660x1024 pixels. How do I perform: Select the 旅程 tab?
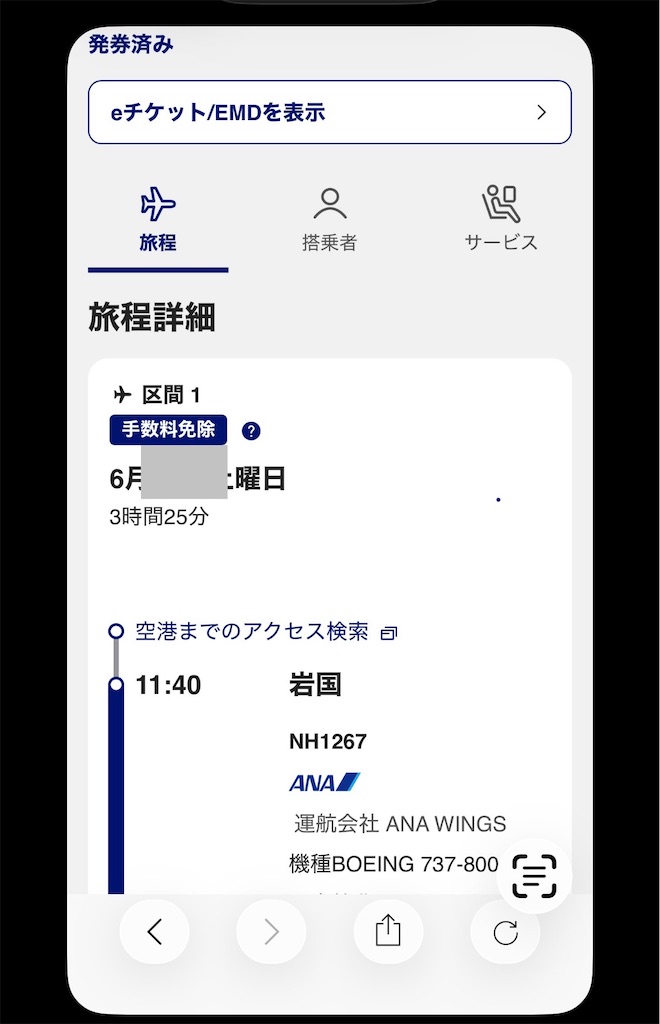click(158, 221)
